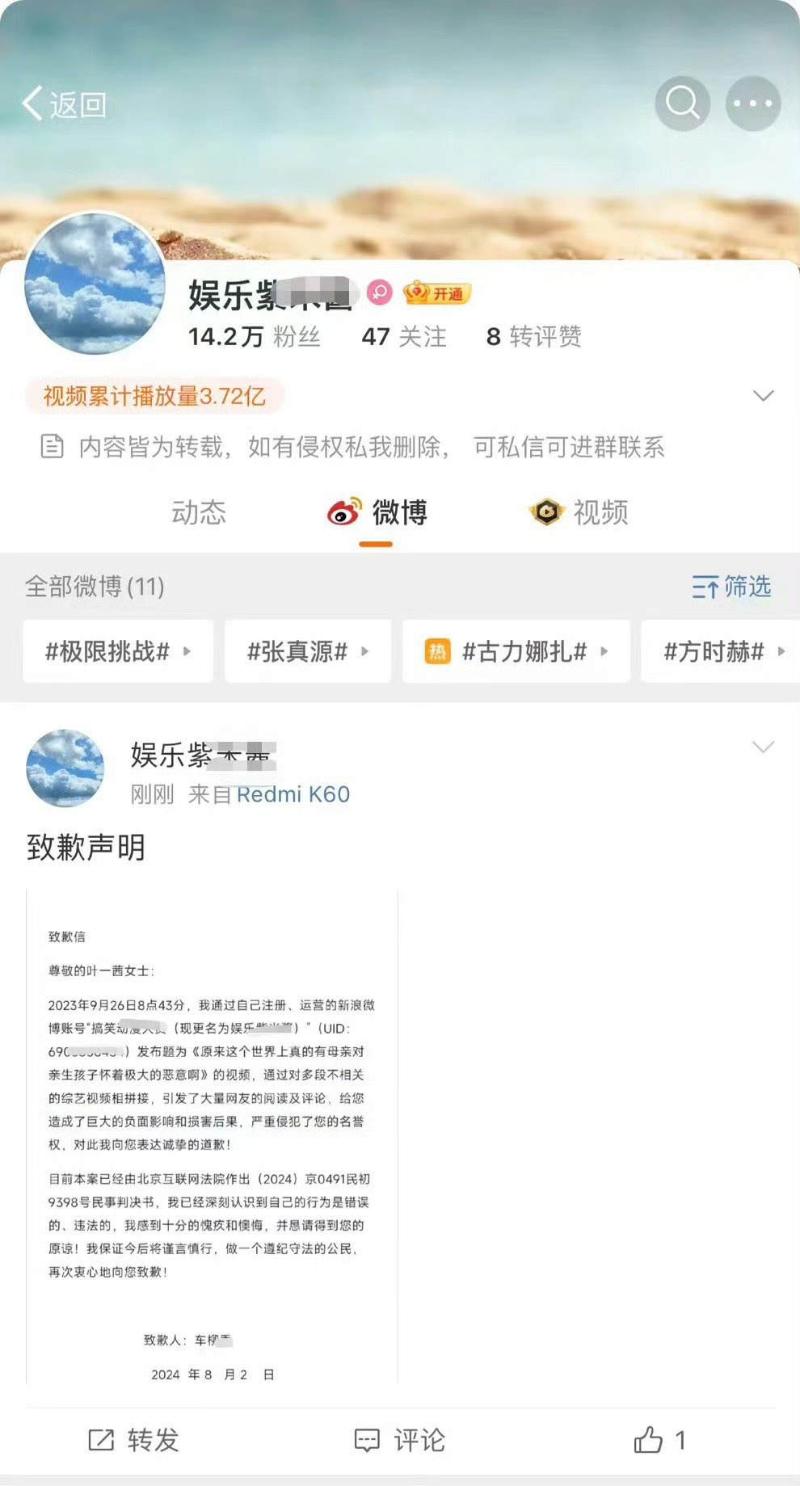The height and width of the screenshot is (1486, 800).
Task: Expand the profile details chevron
Action: (763, 396)
